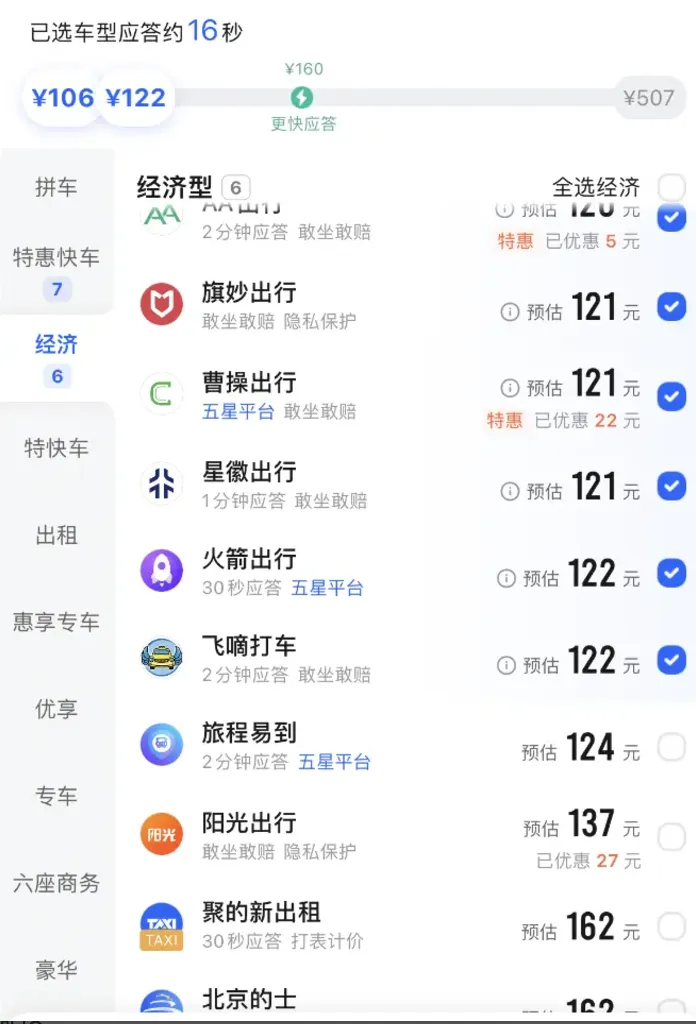
Task: Check the 全选经济 select-all box
Action: 672,187
